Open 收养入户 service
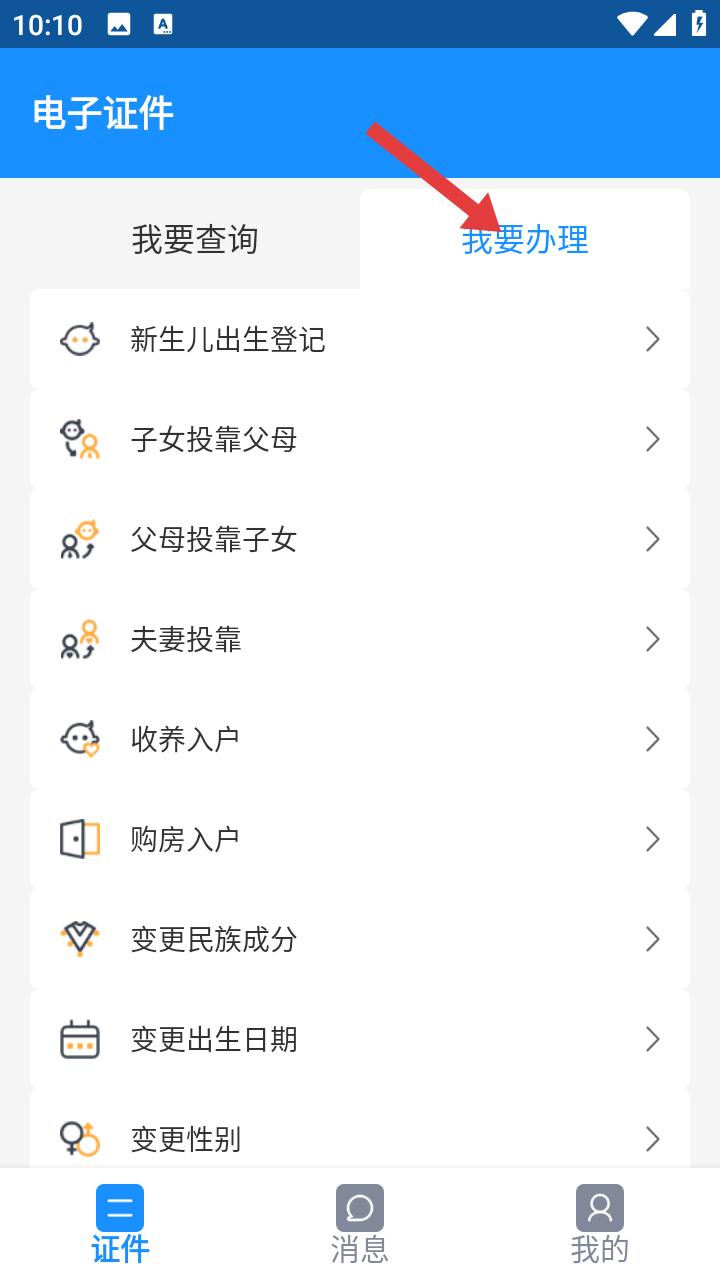The width and height of the screenshot is (720, 1280). pyautogui.click(x=360, y=740)
